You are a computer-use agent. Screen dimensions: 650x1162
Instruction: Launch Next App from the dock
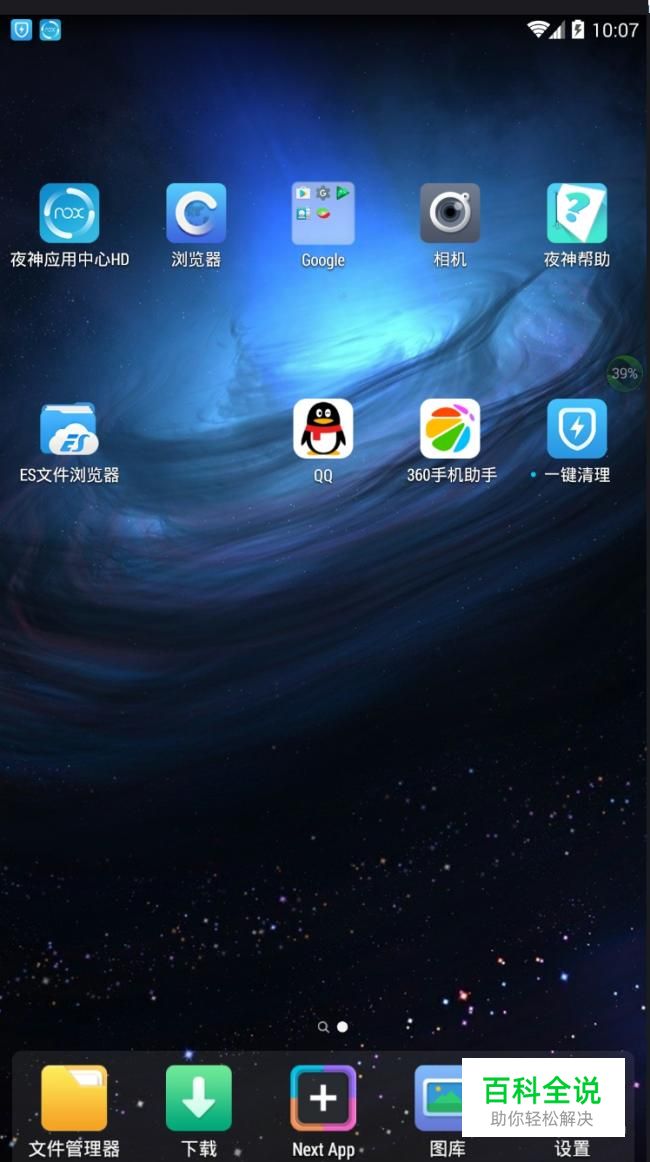coord(323,1099)
